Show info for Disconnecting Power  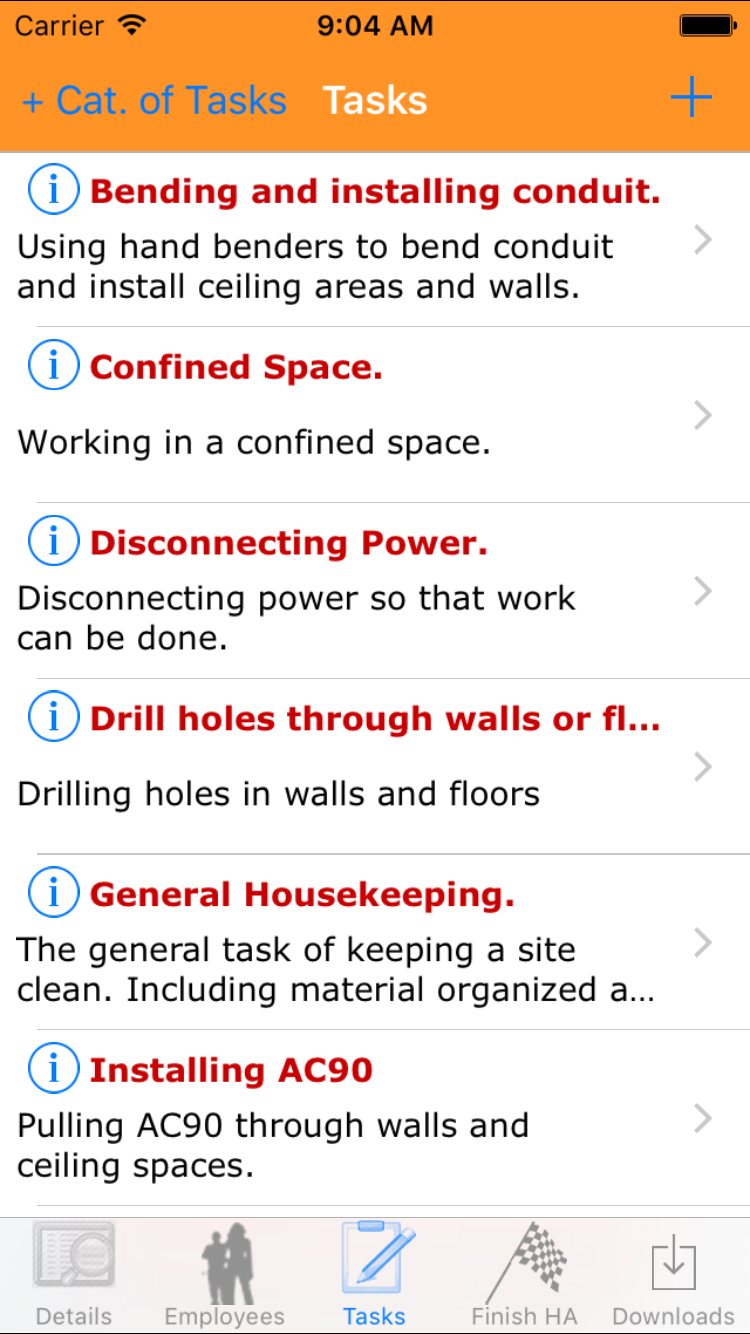coord(54,543)
